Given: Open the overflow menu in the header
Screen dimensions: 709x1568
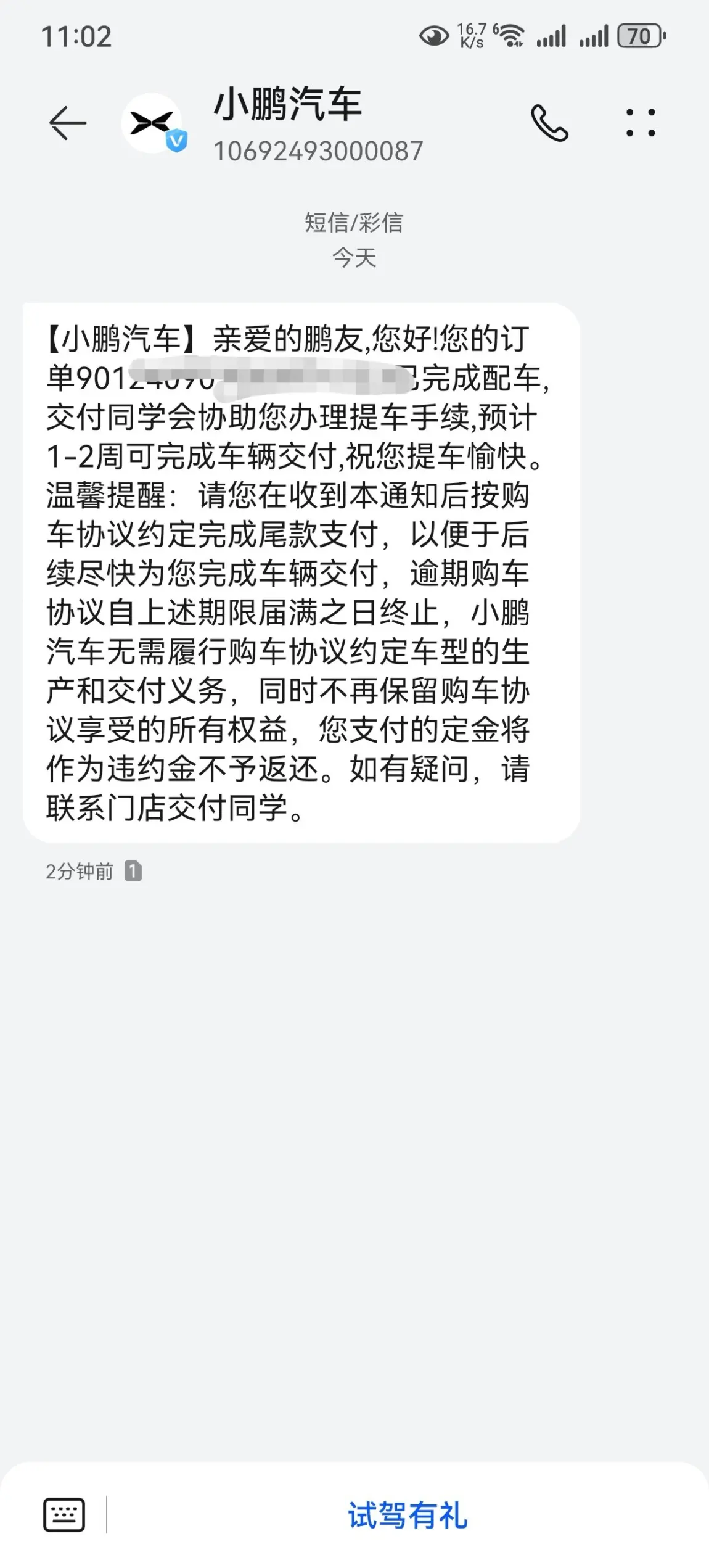Looking at the screenshot, I should click(x=641, y=123).
